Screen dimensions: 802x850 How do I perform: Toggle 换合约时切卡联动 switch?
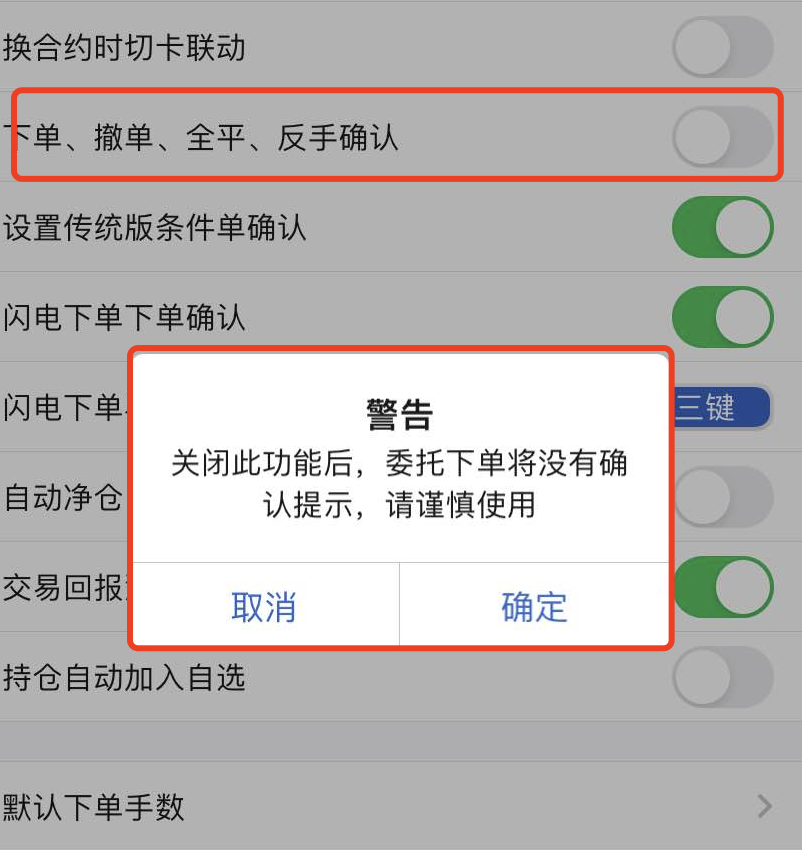pos(722,47)
